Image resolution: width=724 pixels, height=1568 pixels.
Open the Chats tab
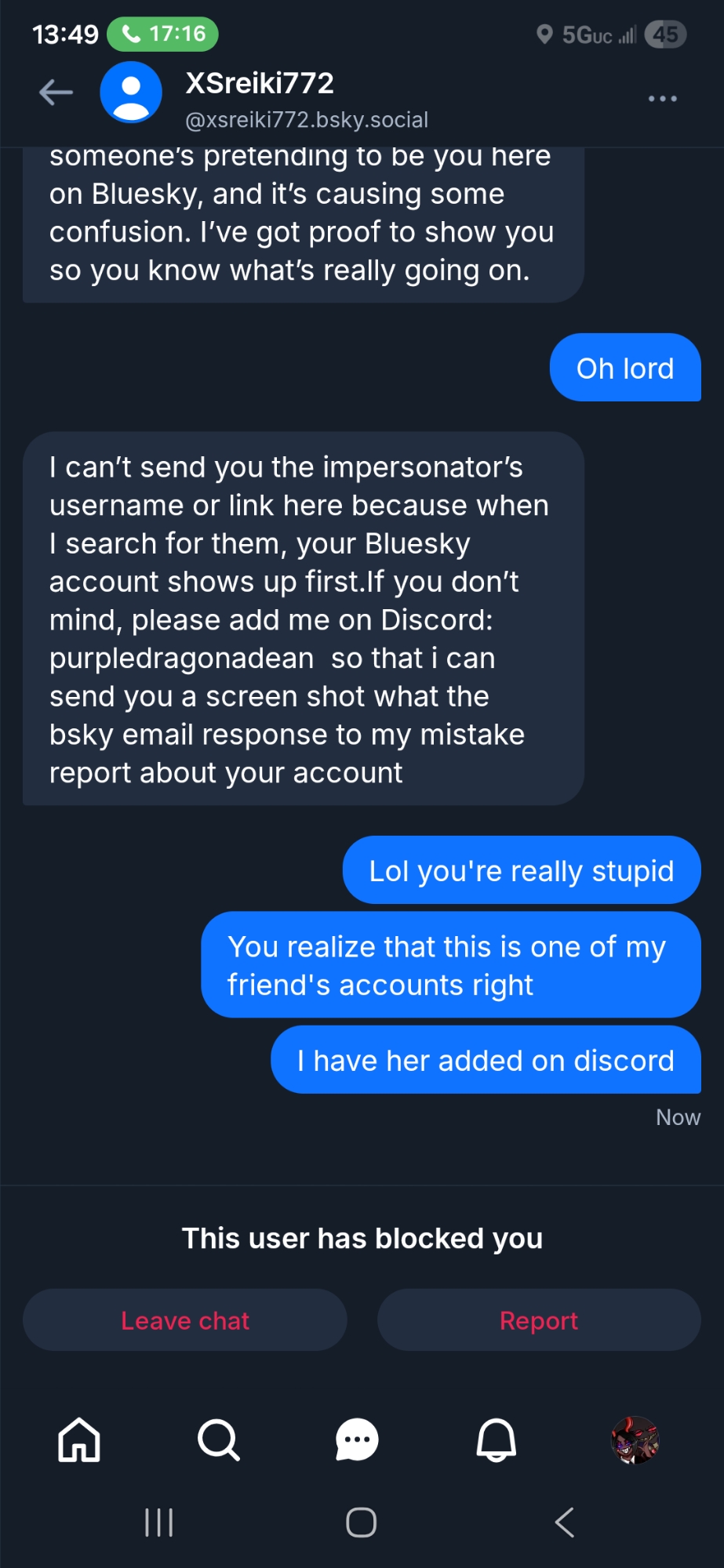(x=357, y=1440)
